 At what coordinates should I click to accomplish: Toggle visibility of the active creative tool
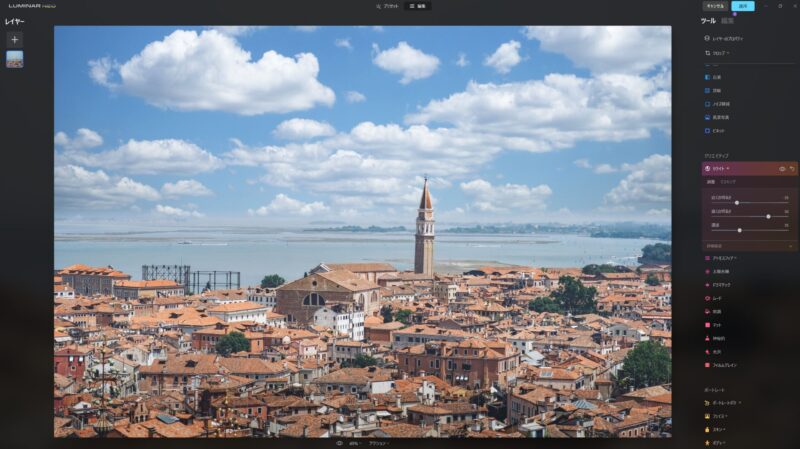pos(782,169)
